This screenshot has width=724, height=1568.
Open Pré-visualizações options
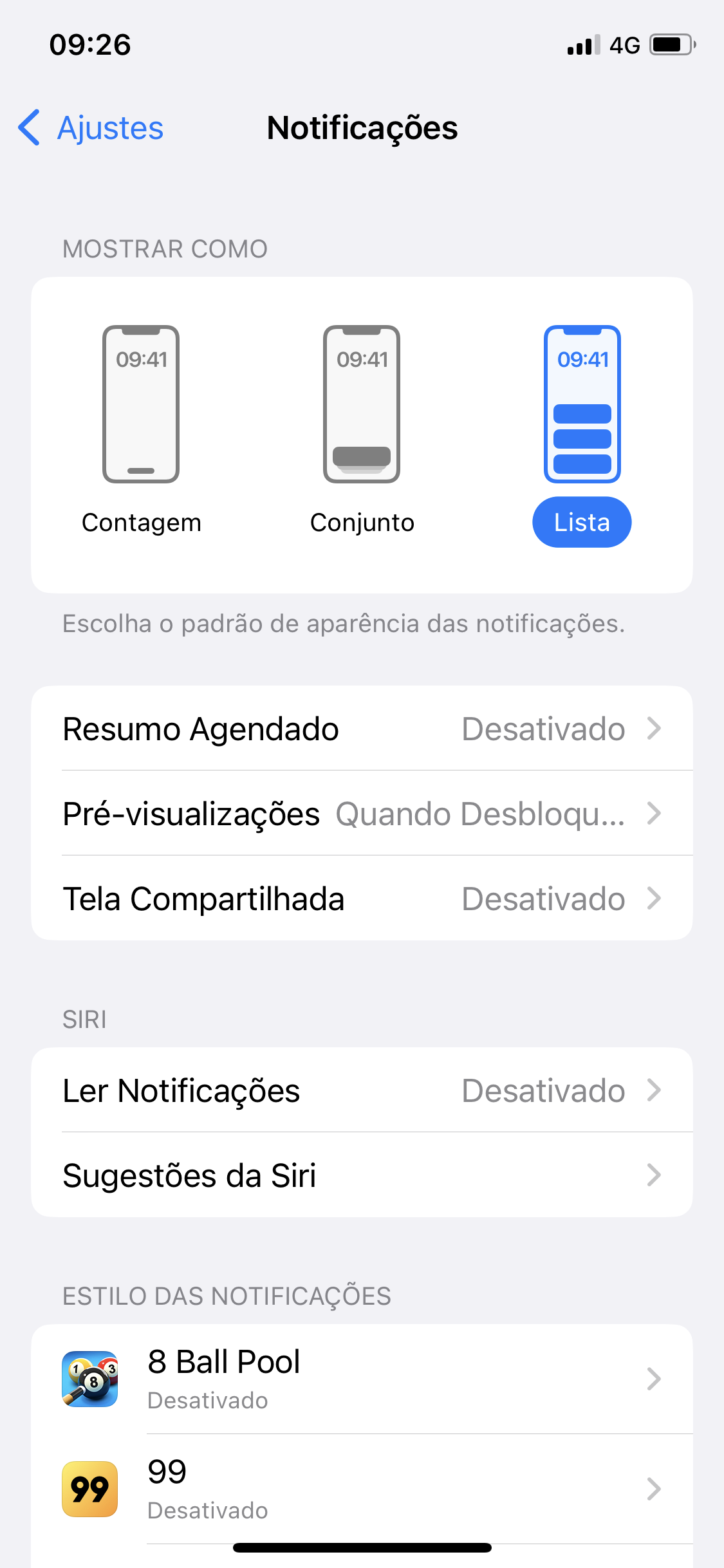point(362,814)
